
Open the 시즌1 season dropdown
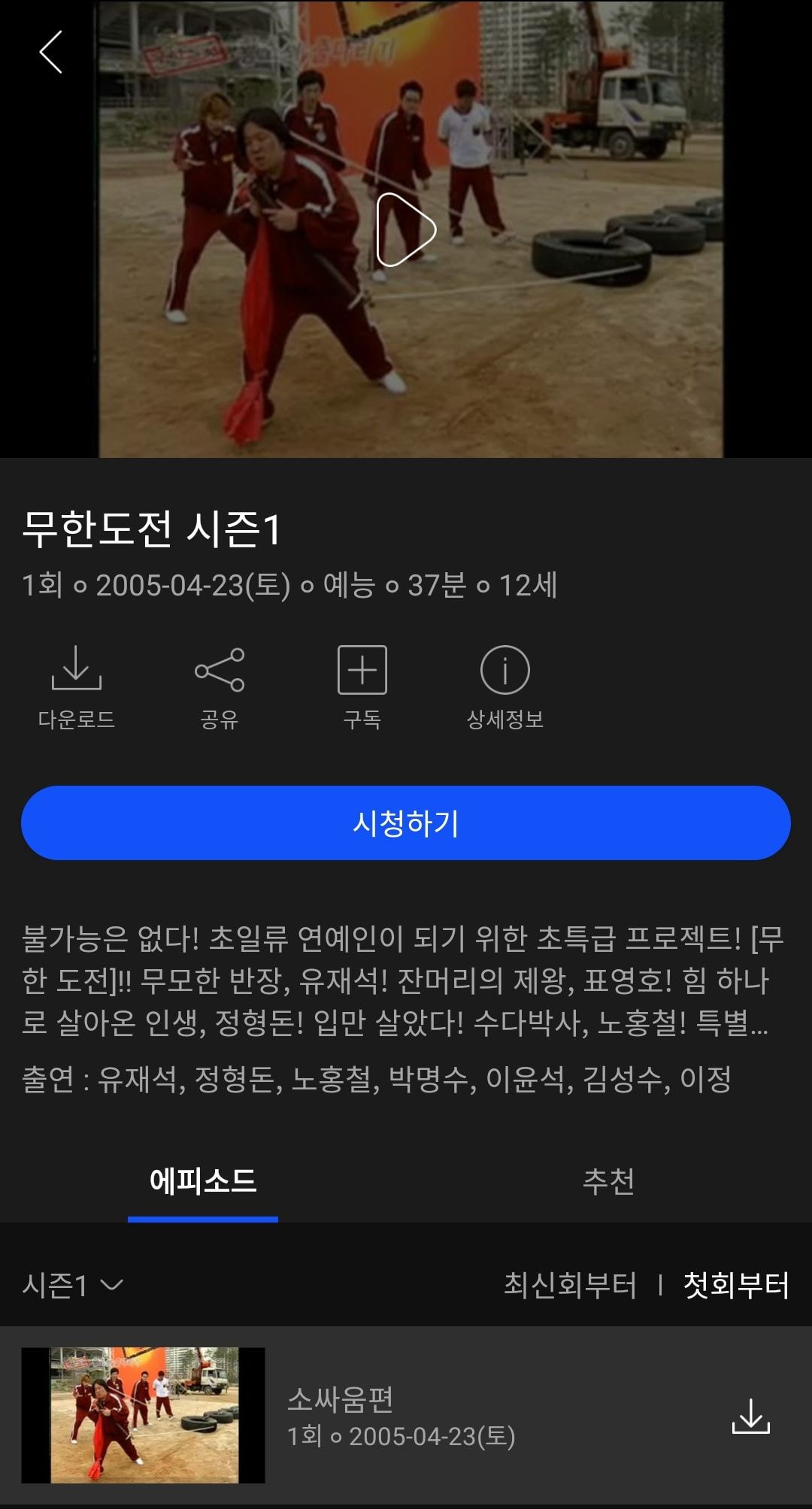[x=73, y=1285]
